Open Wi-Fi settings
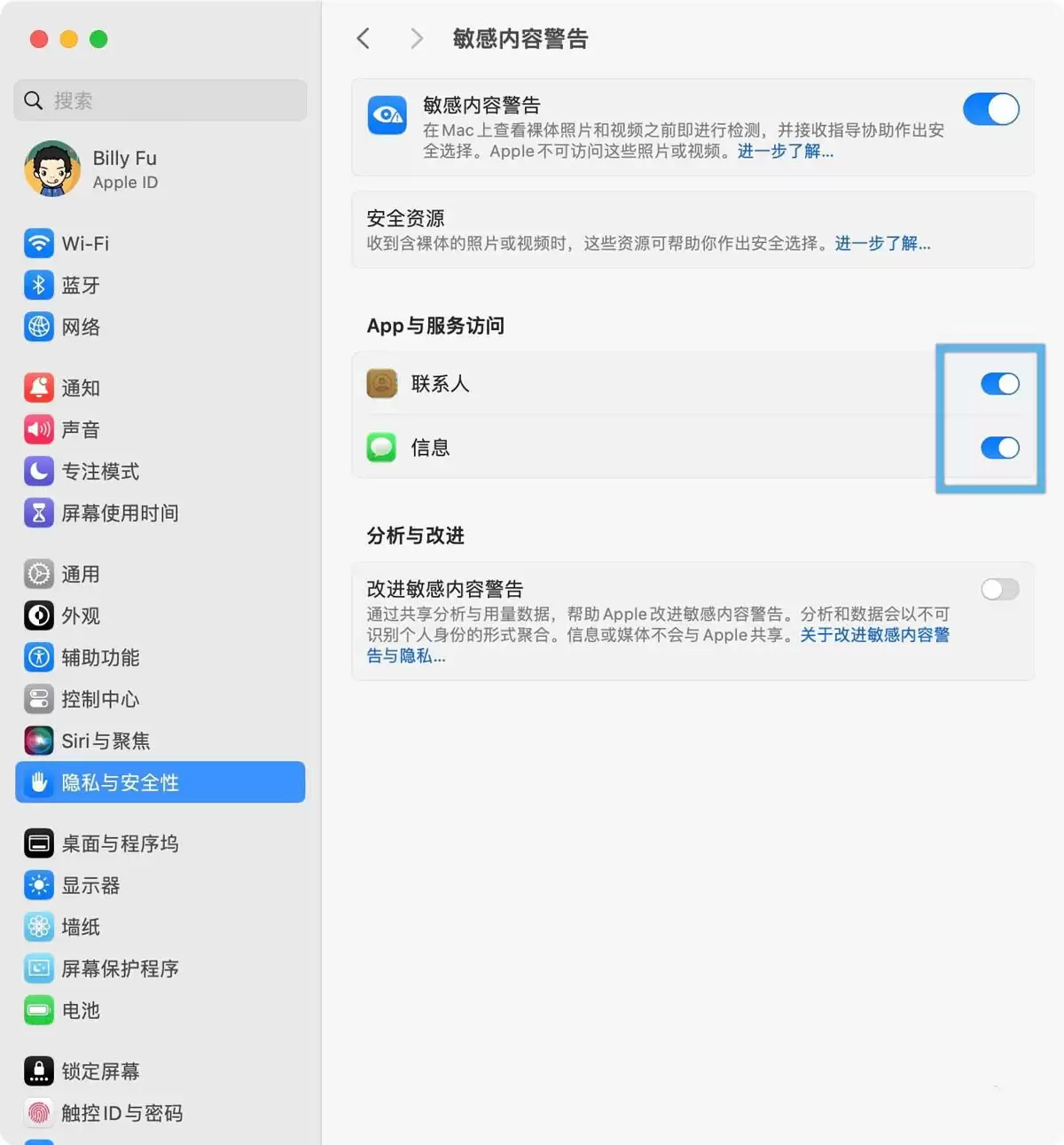 (x=84, y=243)
